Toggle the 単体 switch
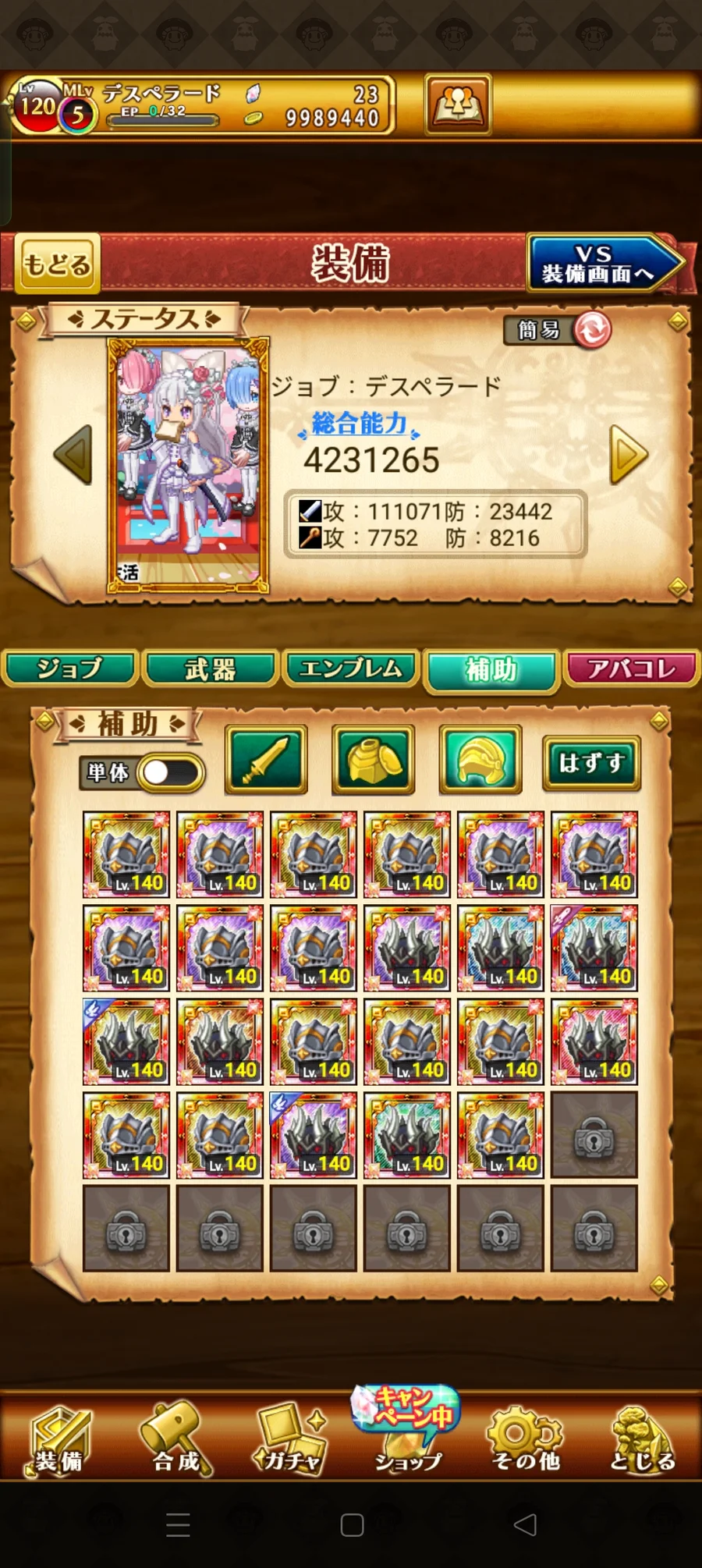 click(x=170, y=773)
